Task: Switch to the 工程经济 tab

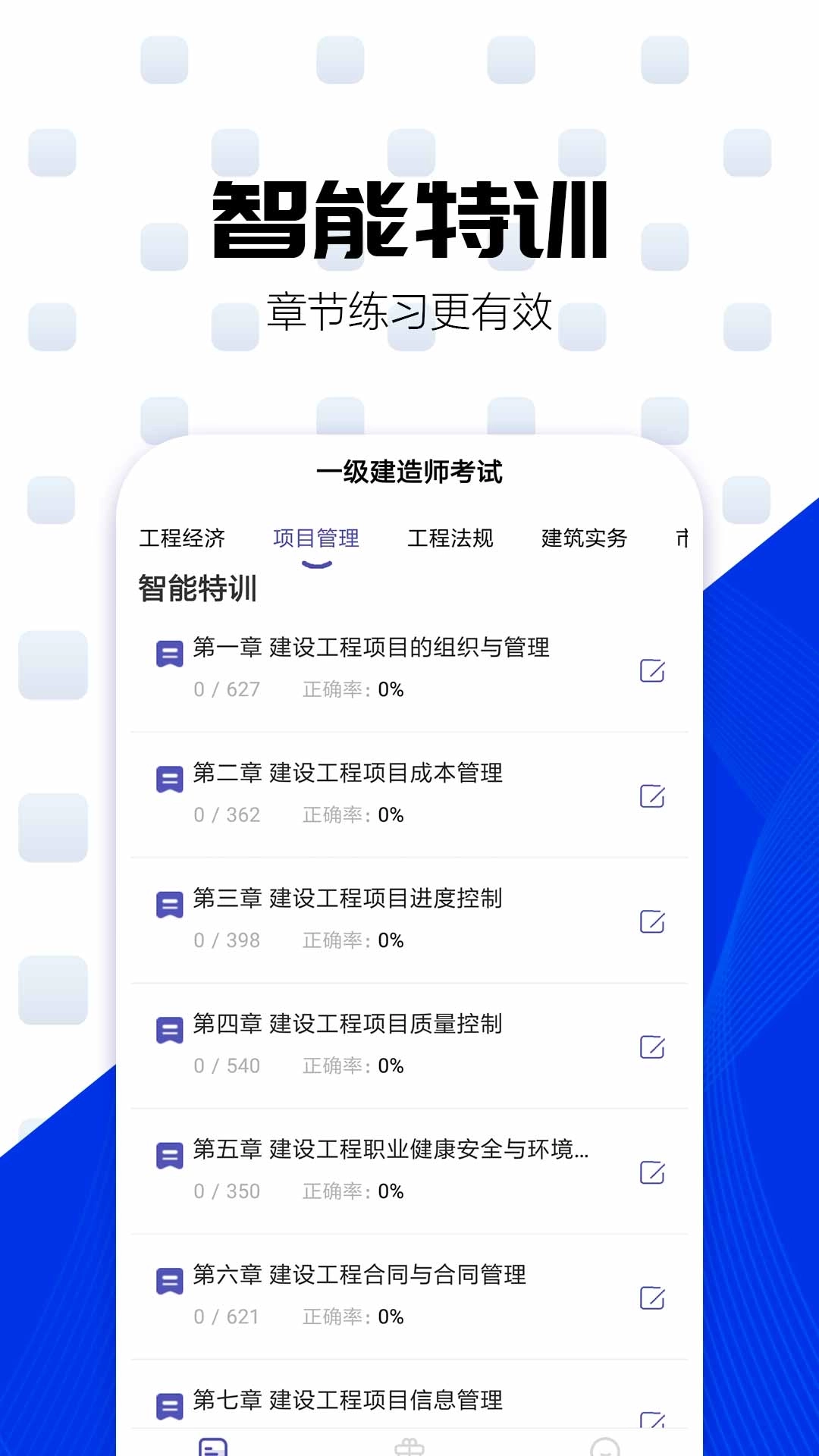Action: click(x=184, y=538)
